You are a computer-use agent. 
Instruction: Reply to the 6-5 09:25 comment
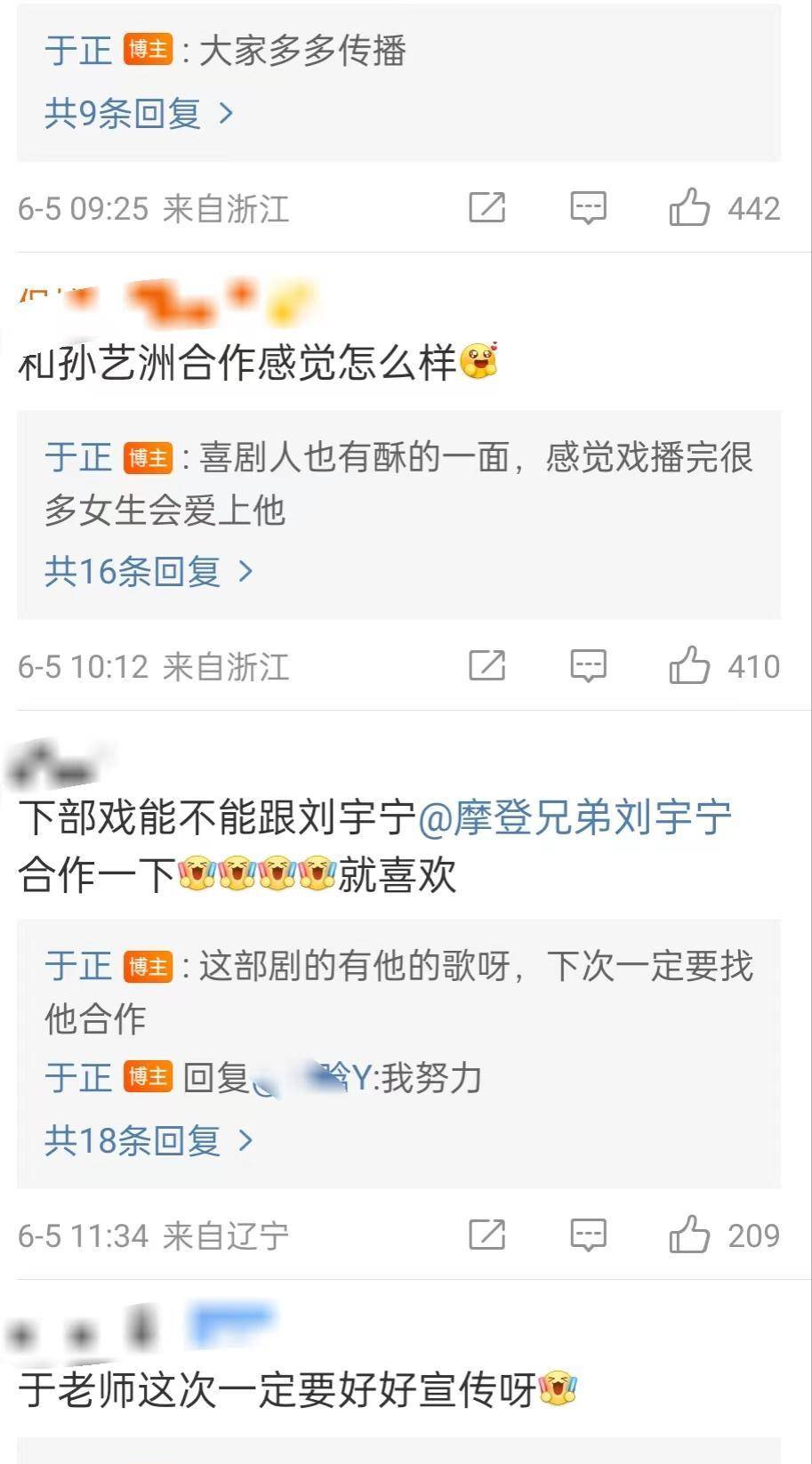tap(588, 209)
